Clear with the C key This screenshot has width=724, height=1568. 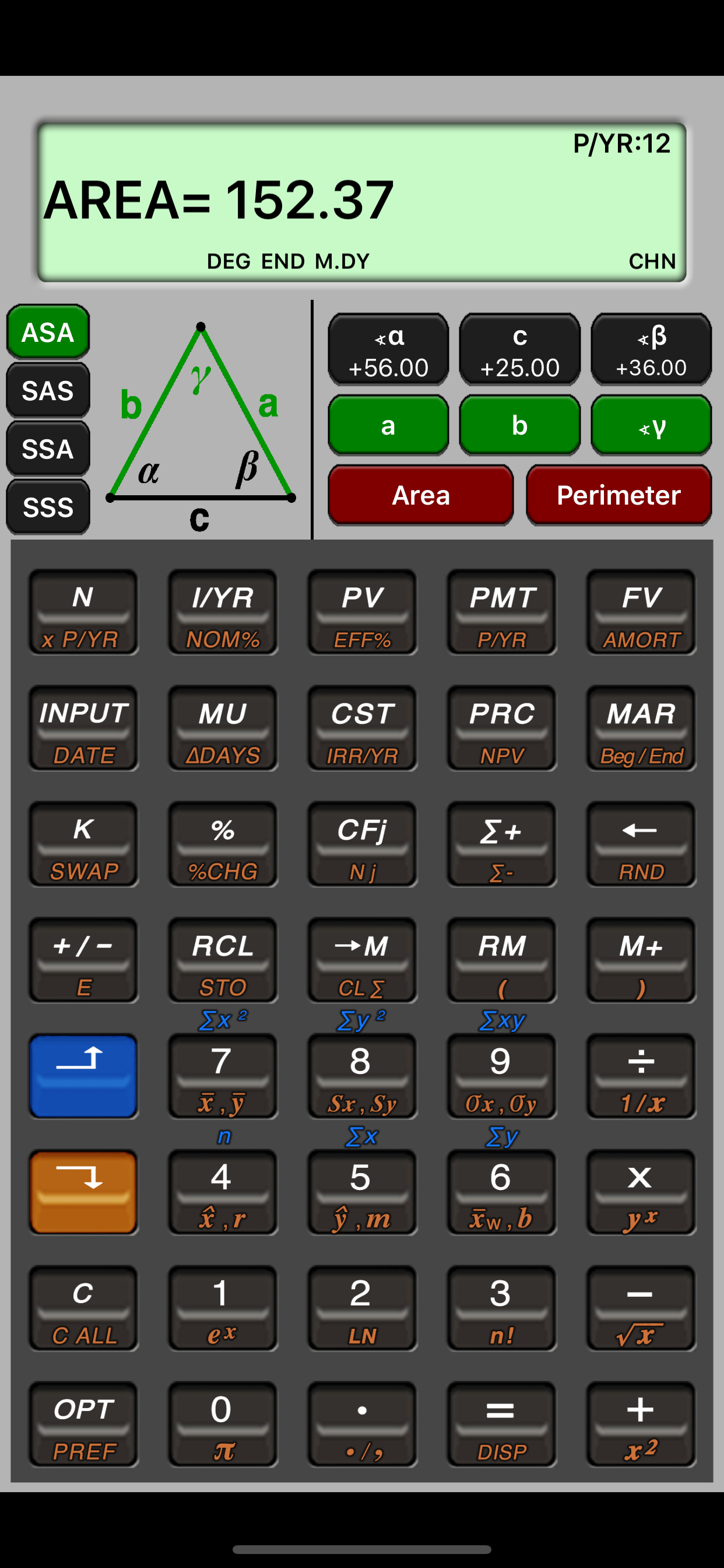pyautogui.click(x=83, y=1308)
